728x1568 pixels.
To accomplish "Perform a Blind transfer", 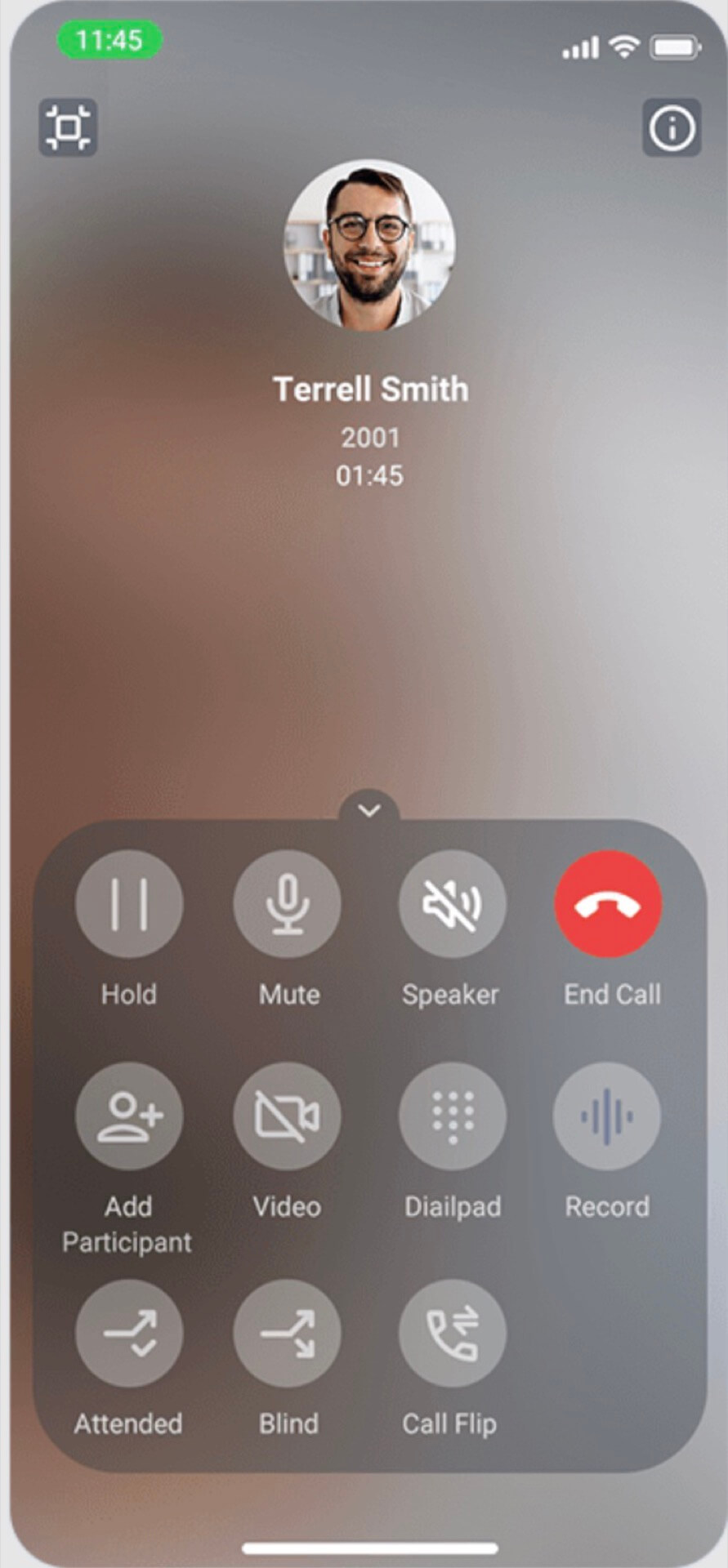I will tap(287, 1333).
